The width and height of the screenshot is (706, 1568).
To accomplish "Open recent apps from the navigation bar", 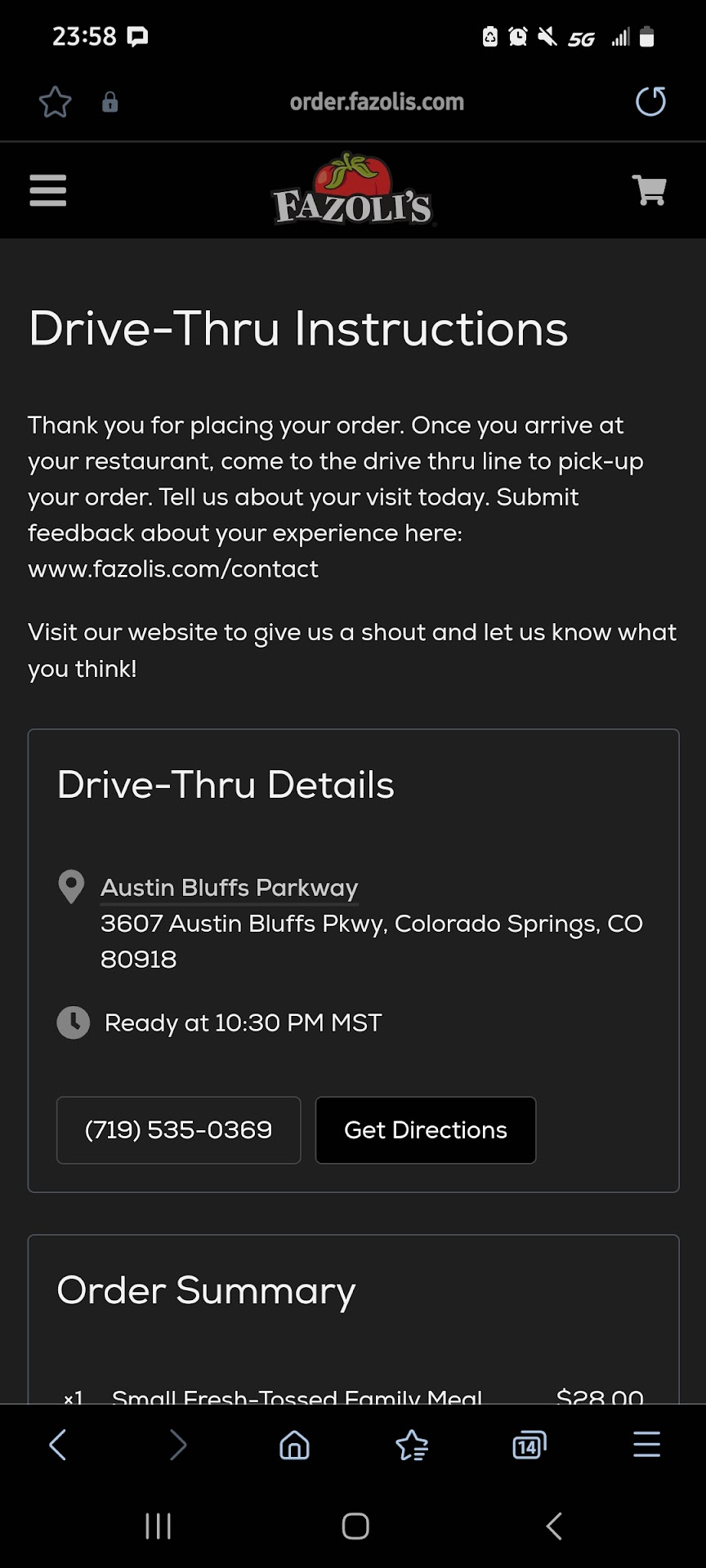I will point(158,1526).
